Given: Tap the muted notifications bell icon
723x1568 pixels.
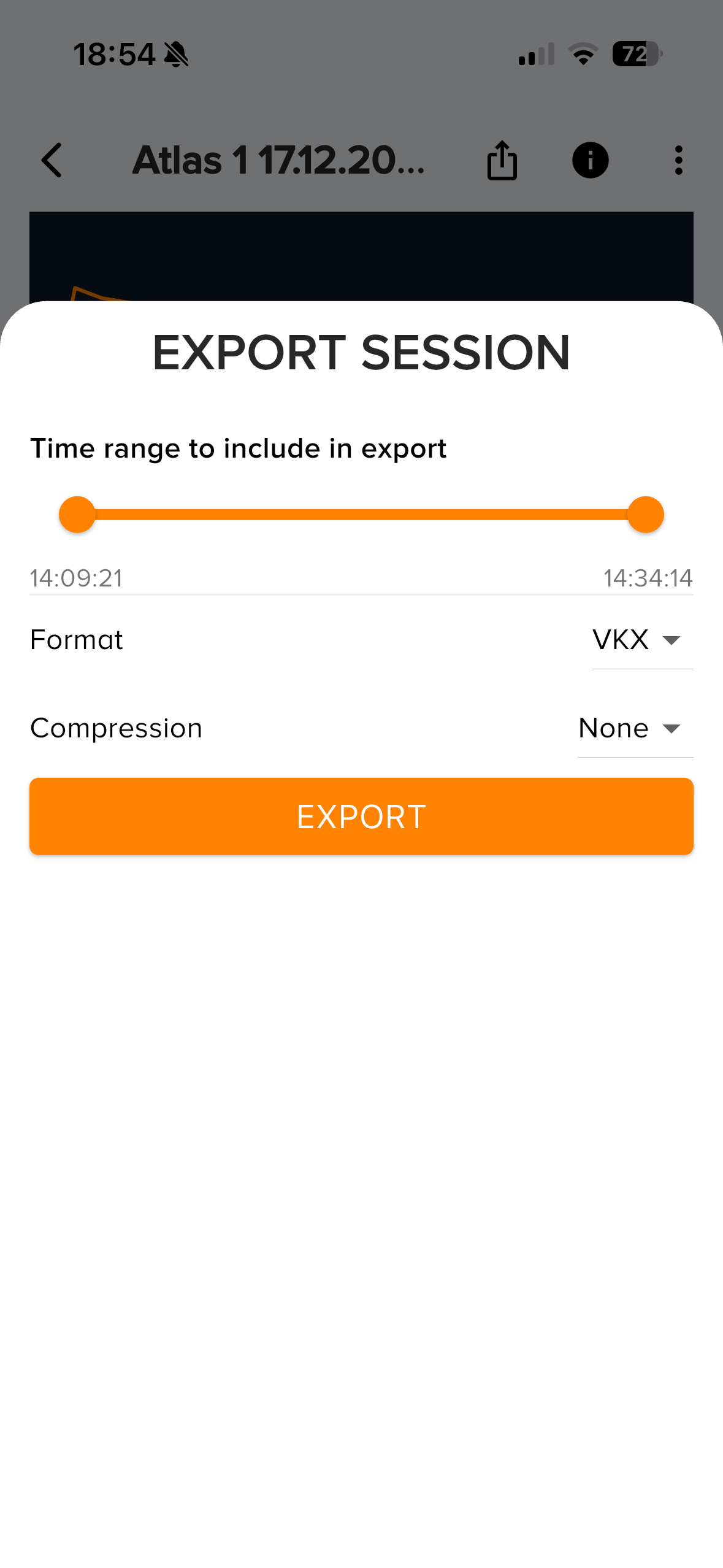Looking at the screenshot, I should coord(177,55).
